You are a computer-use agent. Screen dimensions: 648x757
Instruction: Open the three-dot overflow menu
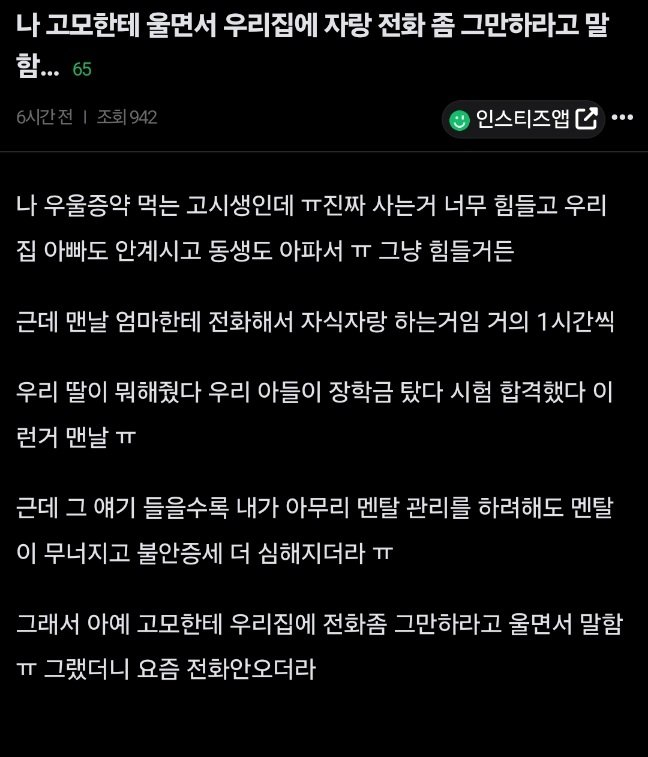[622, 118]
